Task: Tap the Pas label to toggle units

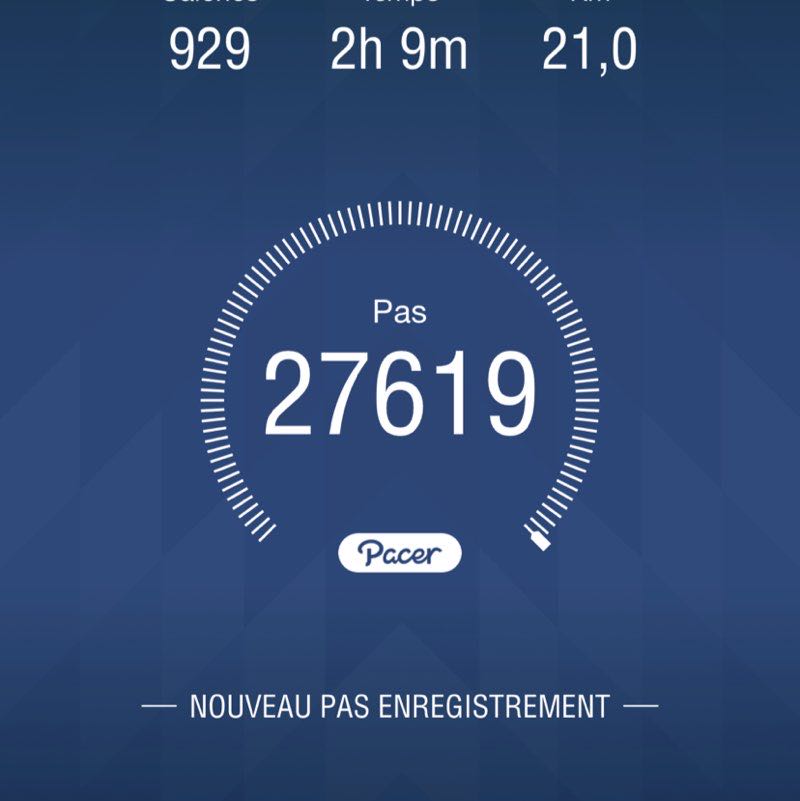Action: 399,313
